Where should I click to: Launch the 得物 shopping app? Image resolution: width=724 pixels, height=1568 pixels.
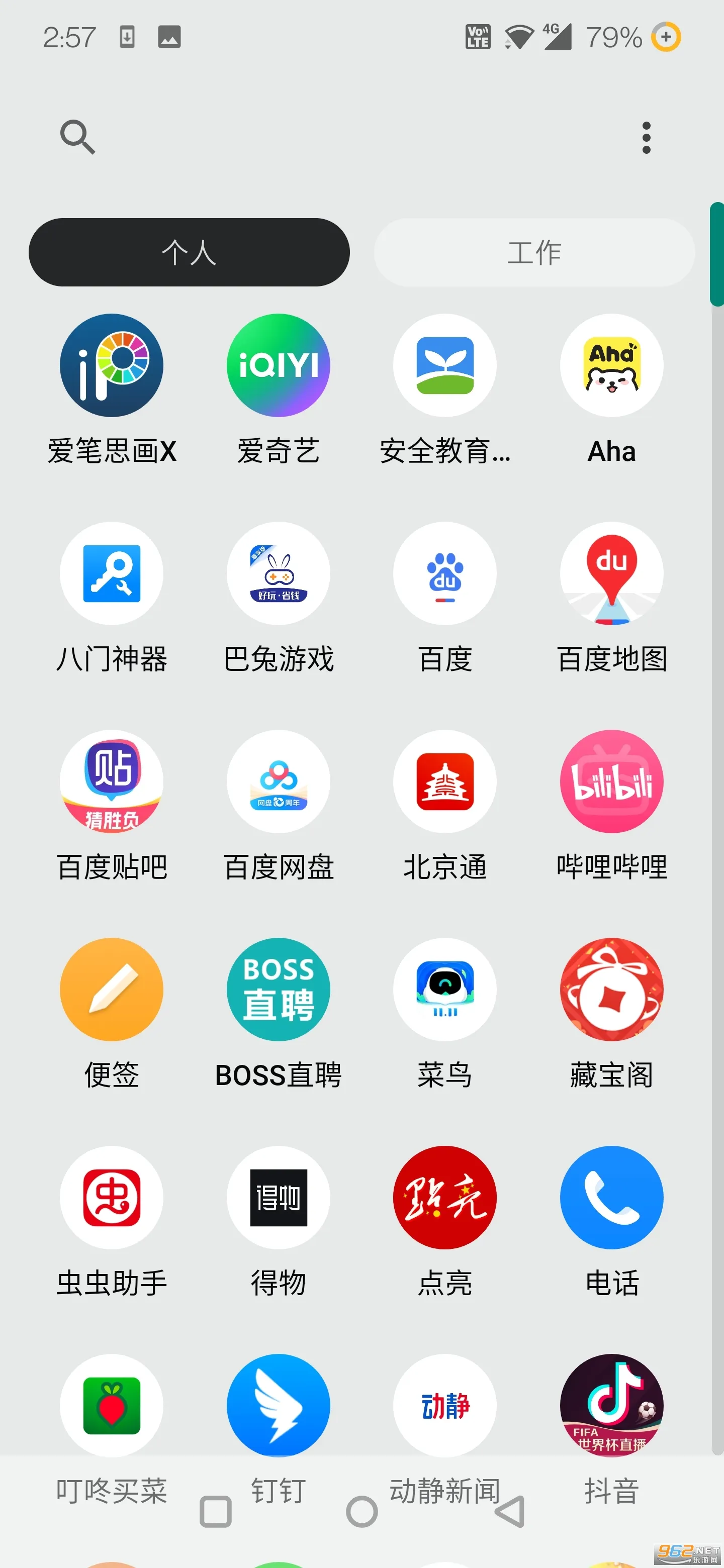[x=278, y=1197]
